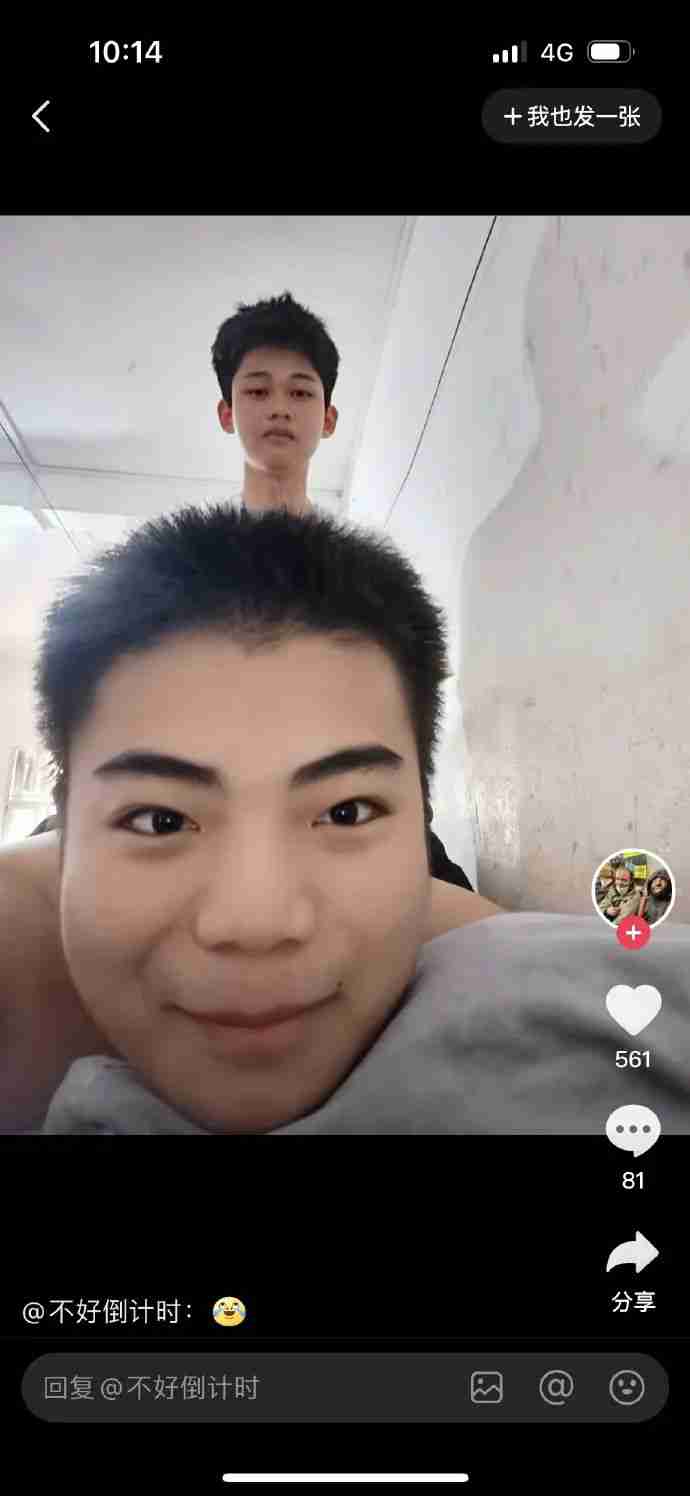
Task: Open the comments bubble
Action: [x=633, y=1132]
